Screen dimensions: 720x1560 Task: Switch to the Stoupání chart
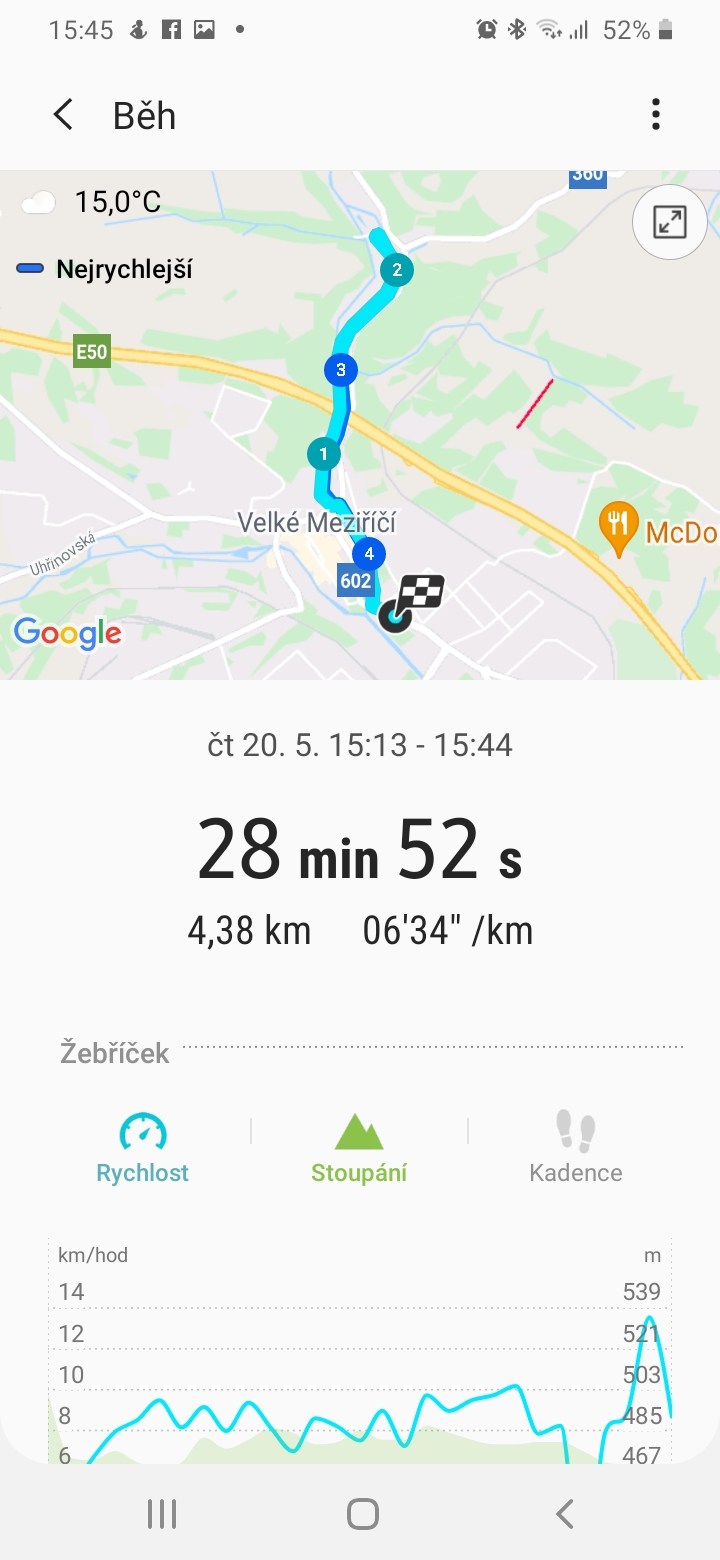(359, 1147)
